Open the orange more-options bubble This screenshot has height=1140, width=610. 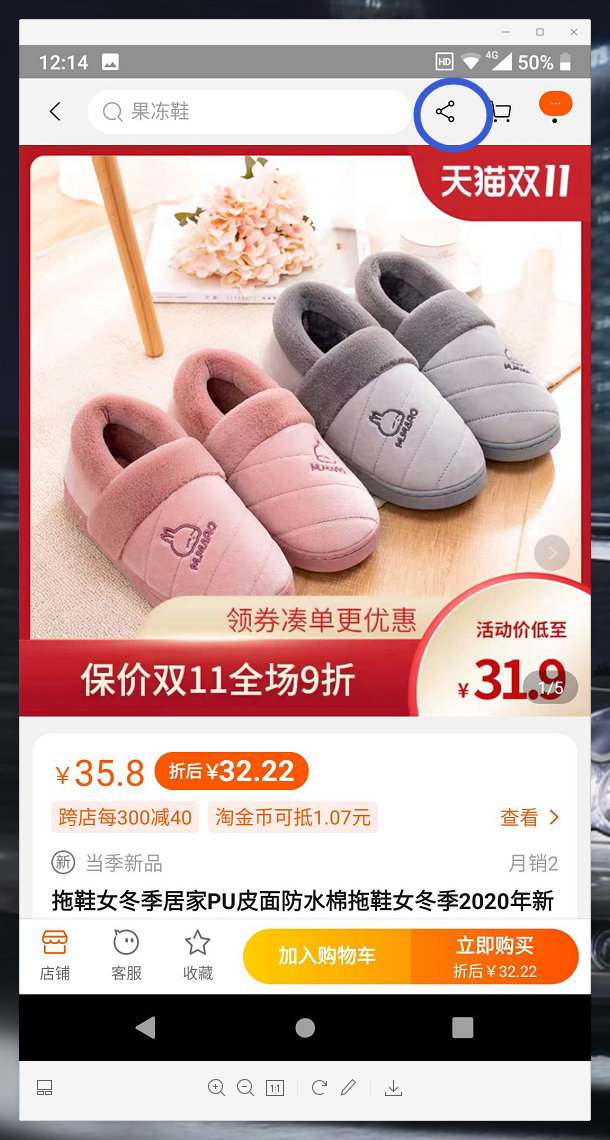(x=555, y=104)
